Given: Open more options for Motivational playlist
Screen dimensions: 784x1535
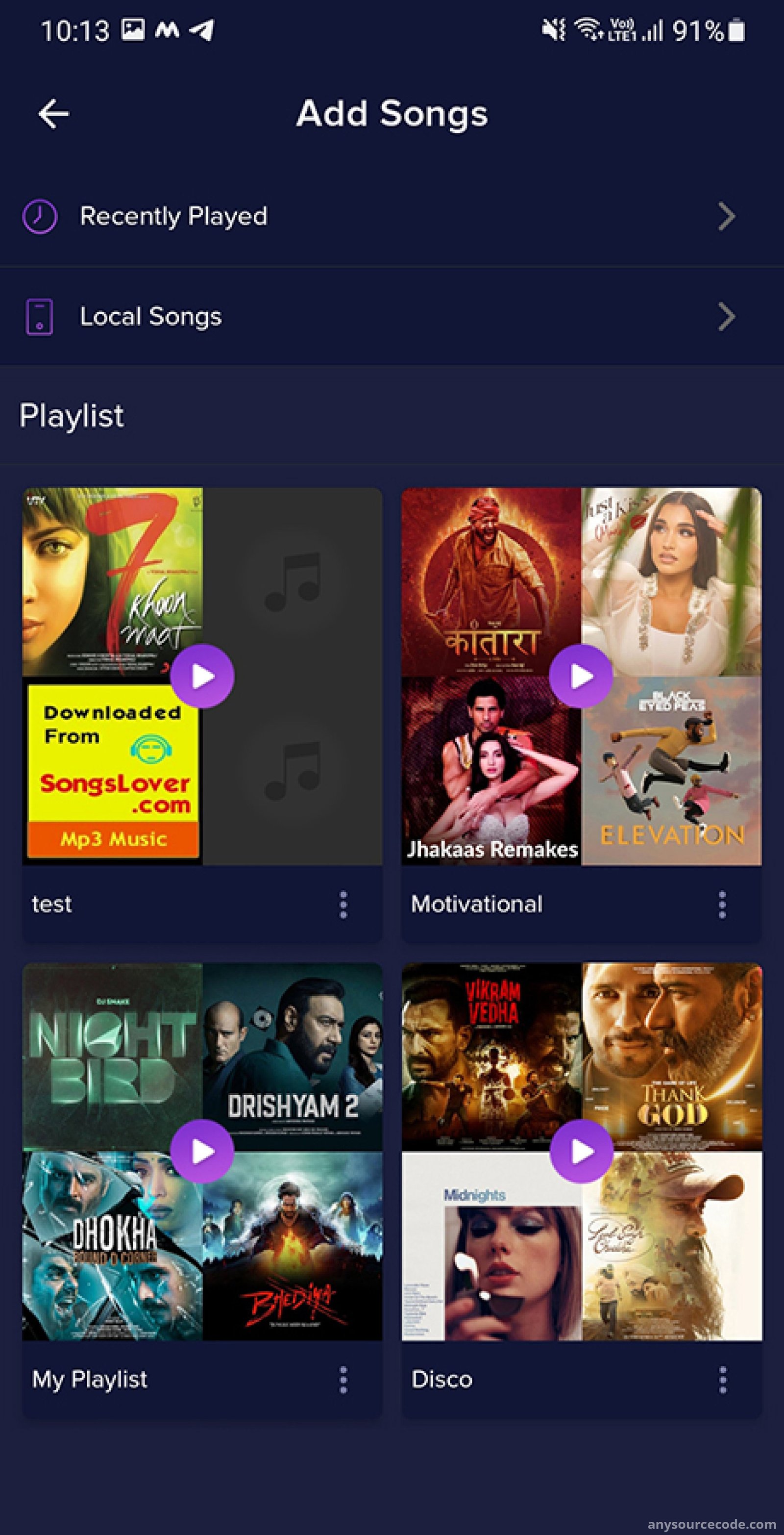Looking at the screenshot, I should pos(722,905).
